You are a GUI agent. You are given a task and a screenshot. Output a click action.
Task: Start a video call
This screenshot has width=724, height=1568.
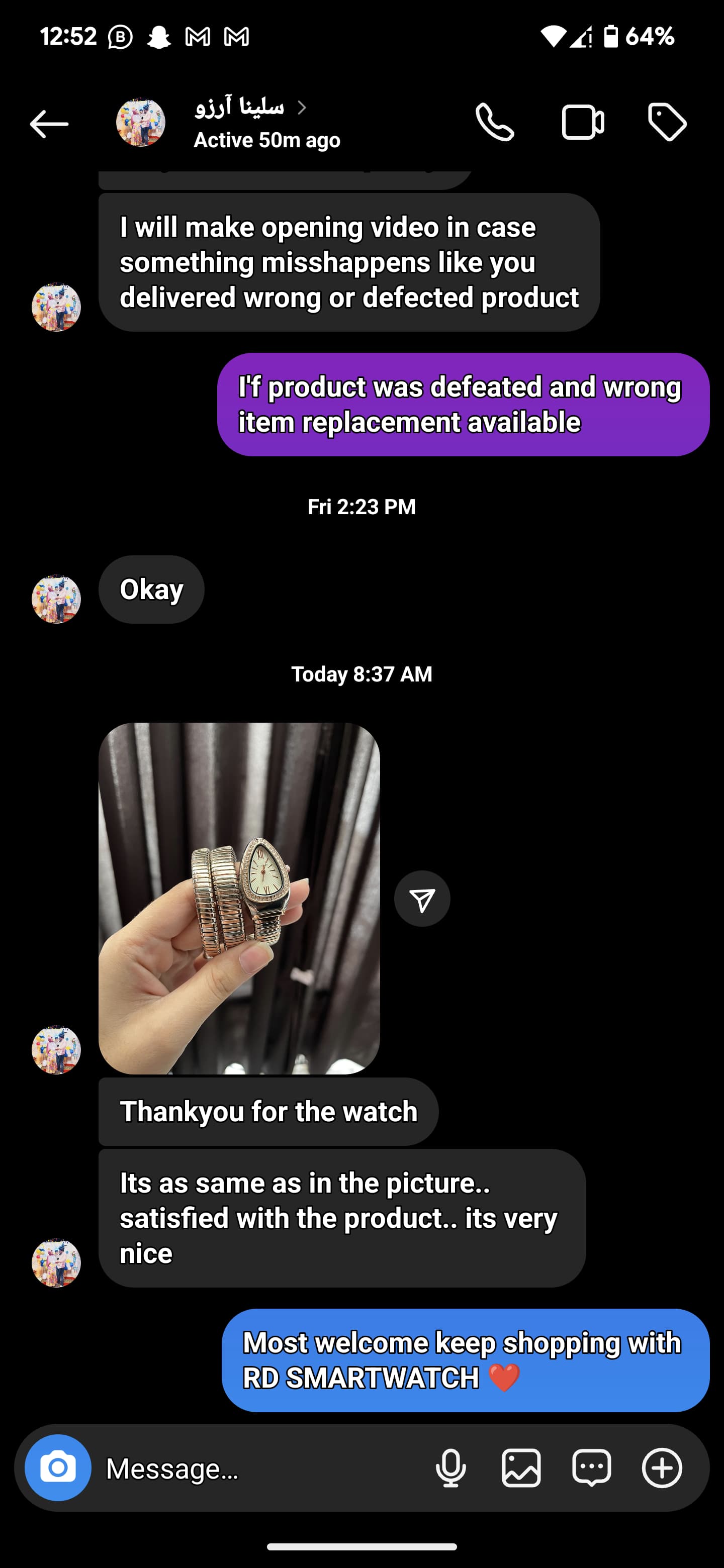pyautogui.click(x=582, y=122)
